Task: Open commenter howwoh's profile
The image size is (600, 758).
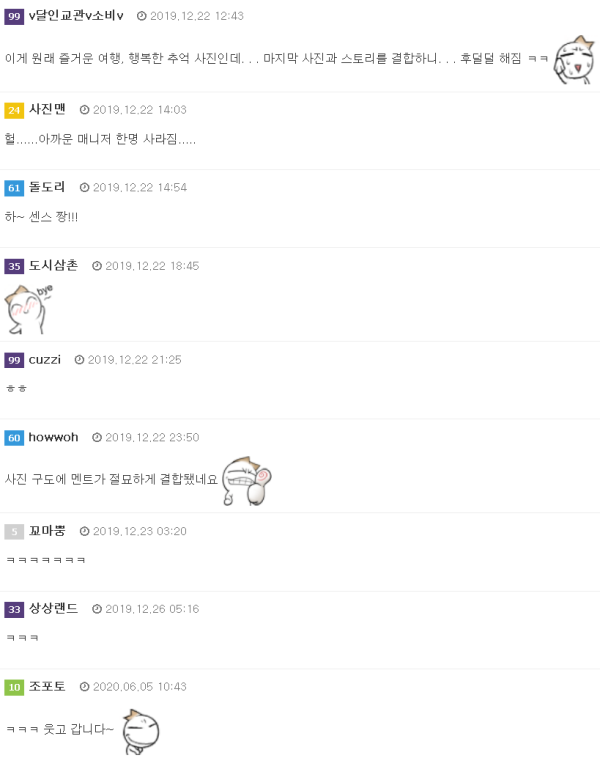Action: pos(53,437)
